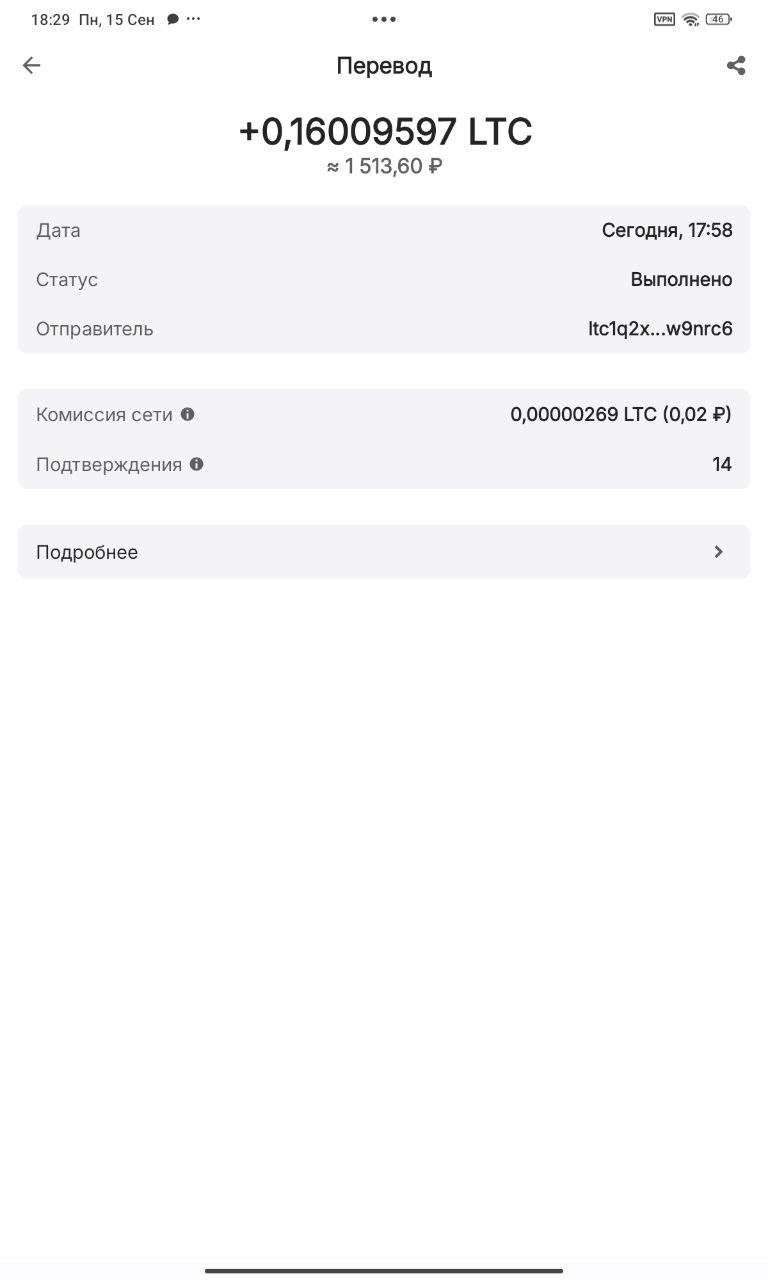Go back using the arrow icon
This screenshot has height=1280, width=768.
[32, 66]
